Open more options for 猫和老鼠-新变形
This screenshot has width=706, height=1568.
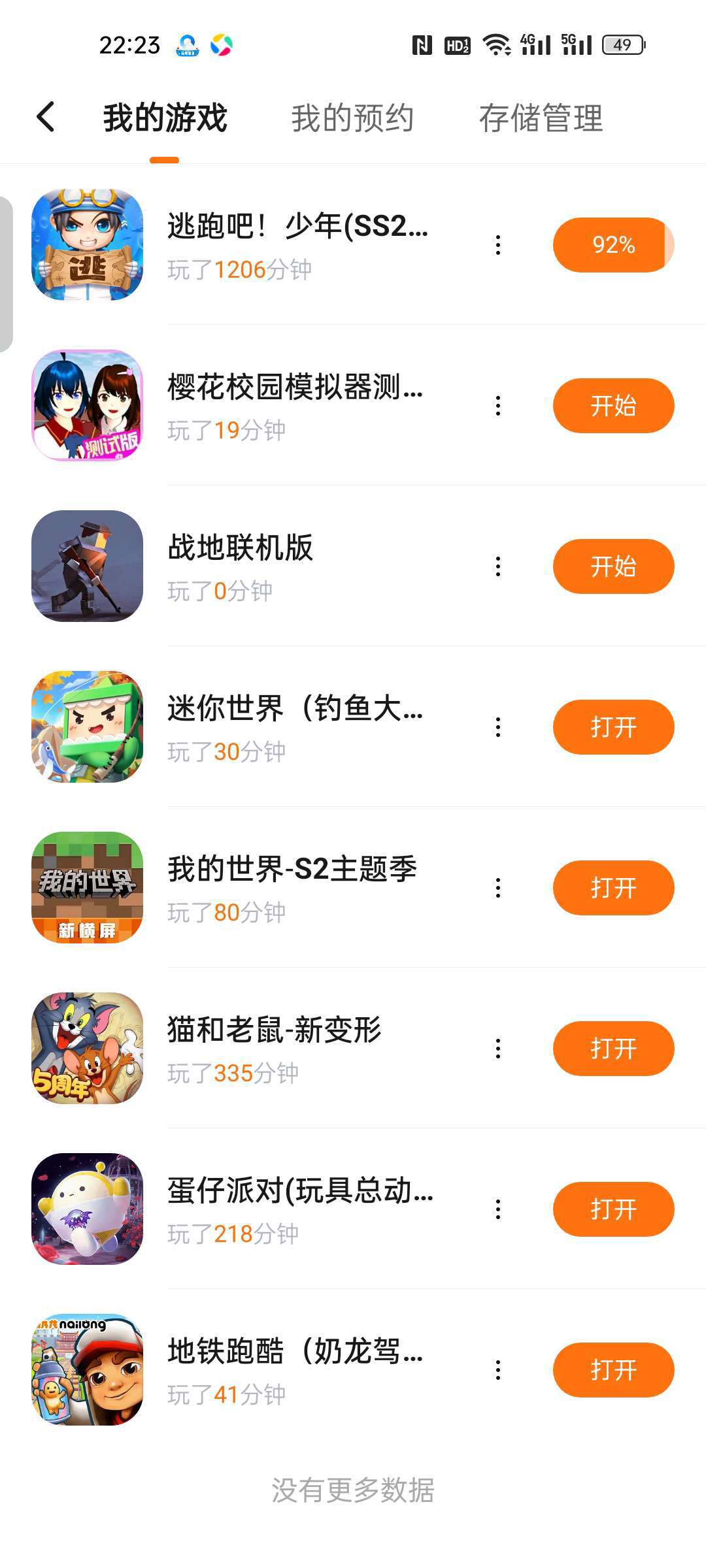[498, 1049]
